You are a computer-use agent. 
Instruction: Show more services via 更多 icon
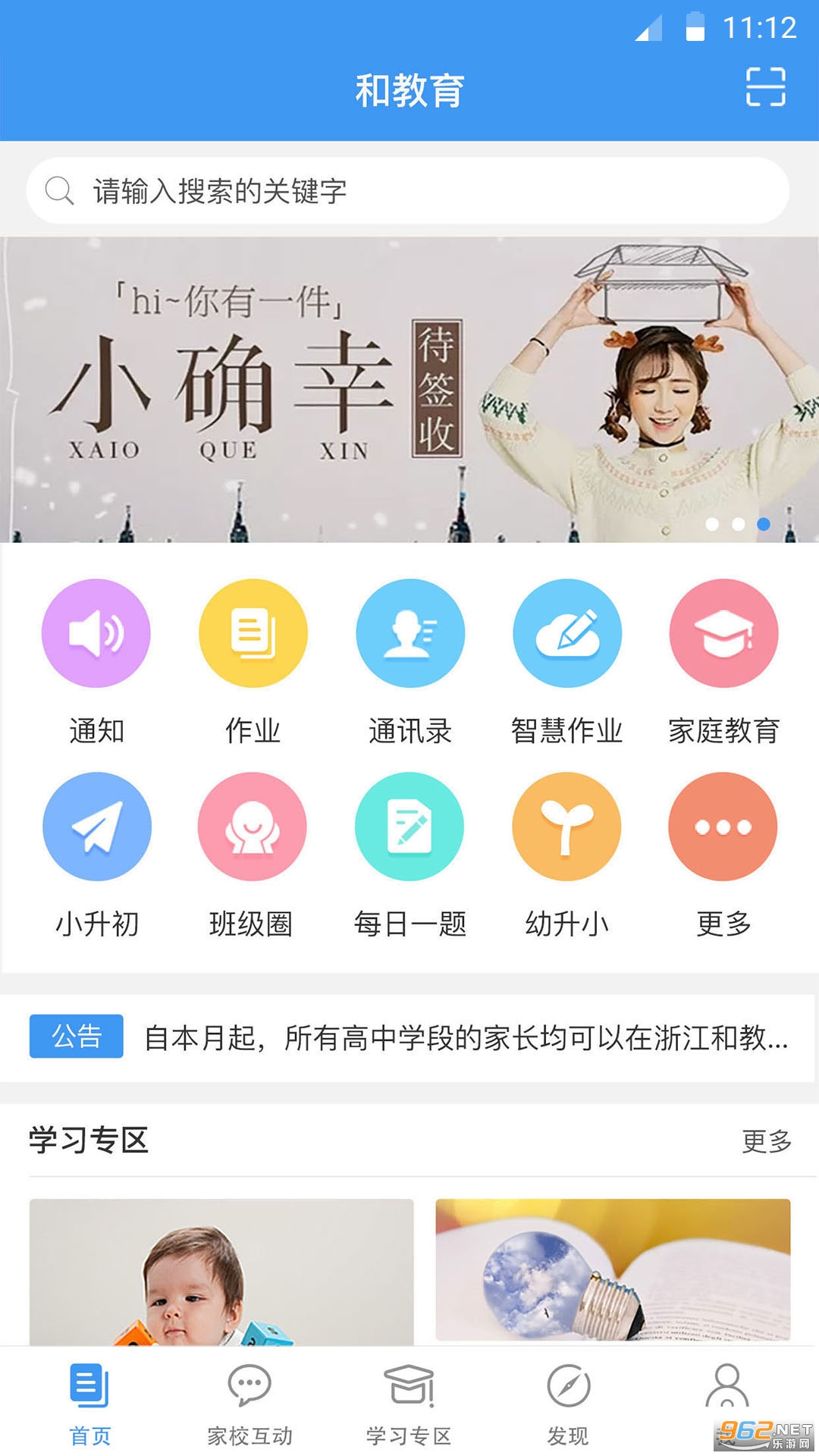tap(723, 827)
